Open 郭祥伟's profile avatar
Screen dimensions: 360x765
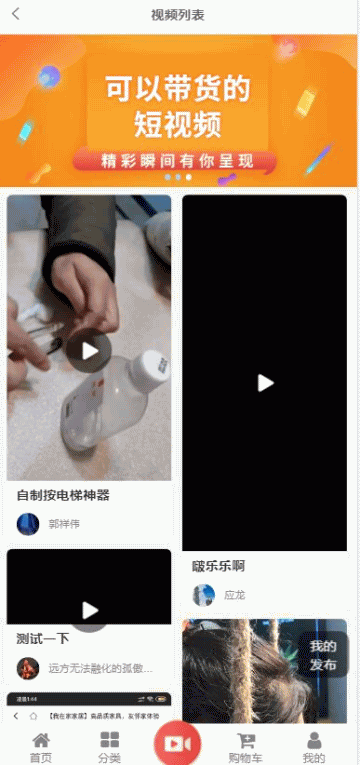click(x=28, y=524)
